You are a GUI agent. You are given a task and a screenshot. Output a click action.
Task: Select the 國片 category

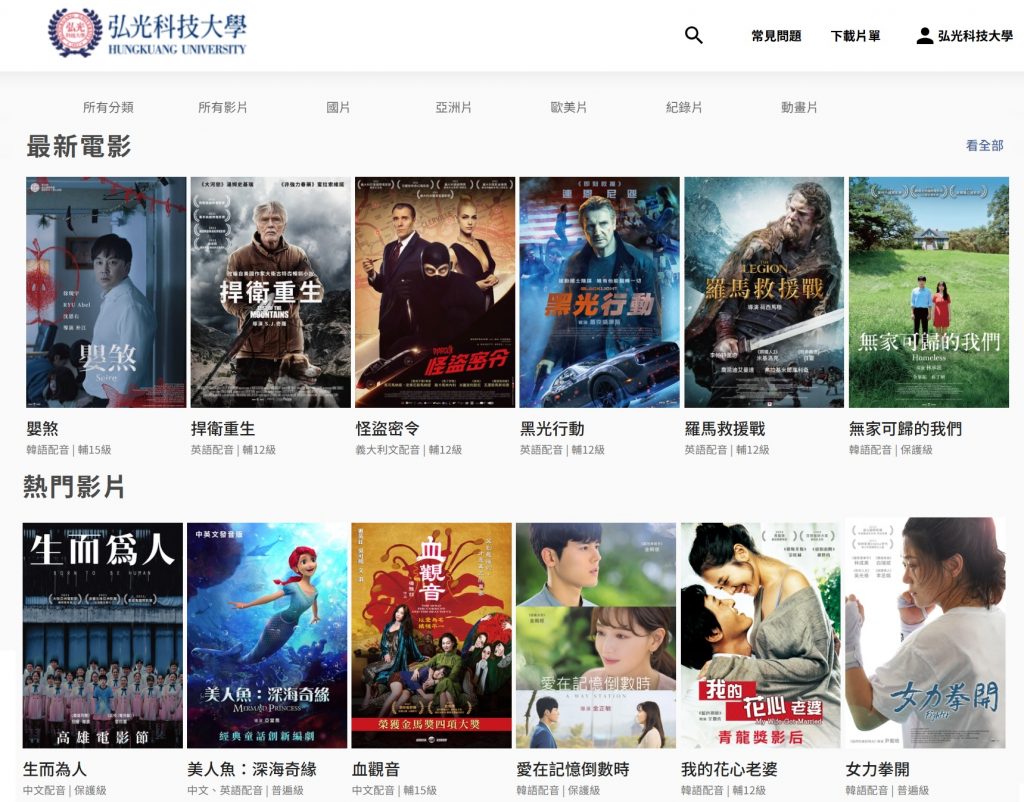coord(338,107)
